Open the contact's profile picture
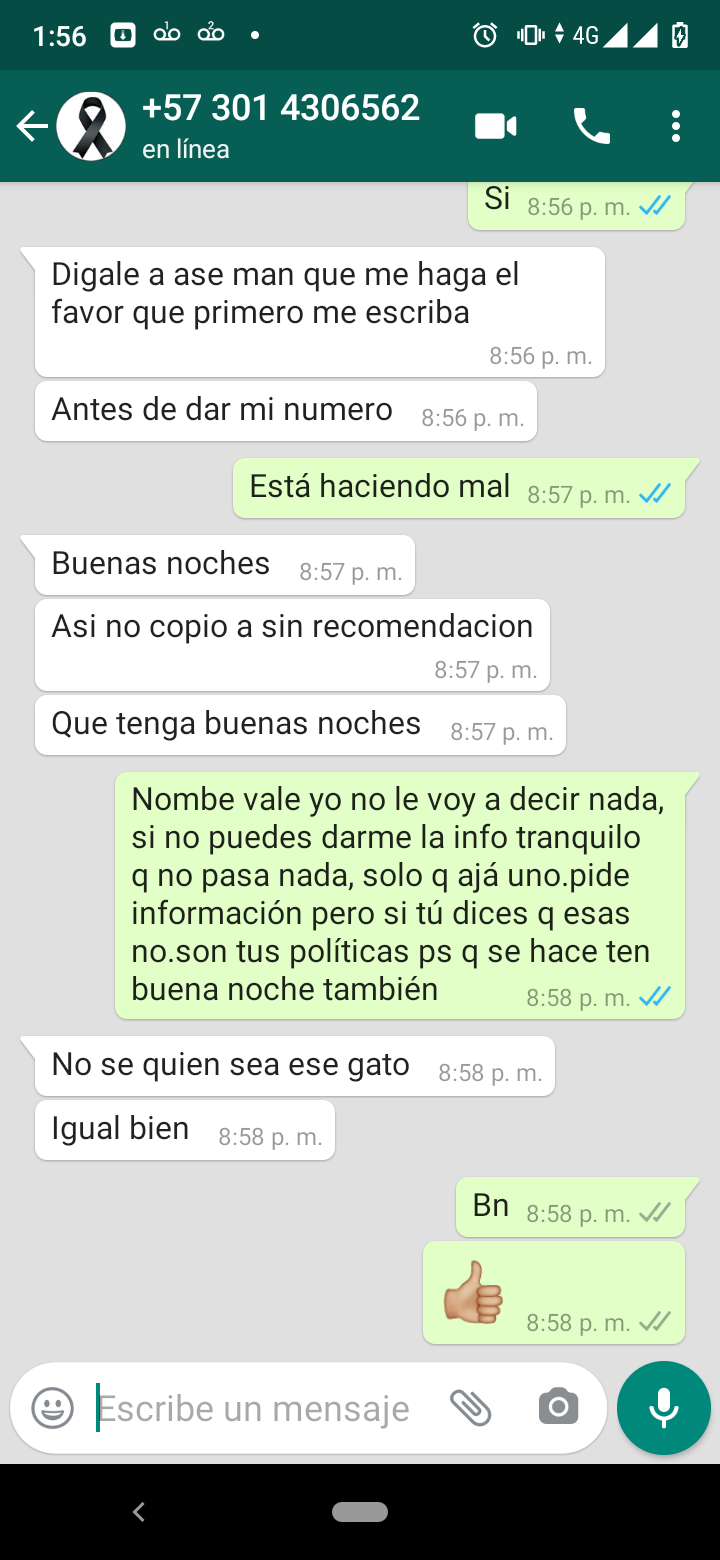Image resolution: width=720 pixels, height=1560 pixels. 91,127
